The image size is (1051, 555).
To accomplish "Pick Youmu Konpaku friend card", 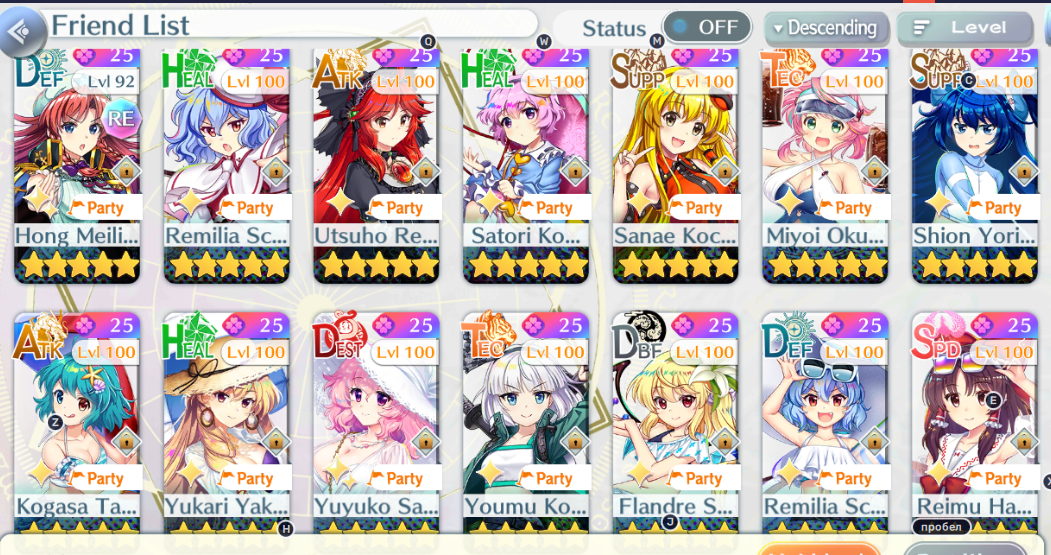I will tap(526, 420).
